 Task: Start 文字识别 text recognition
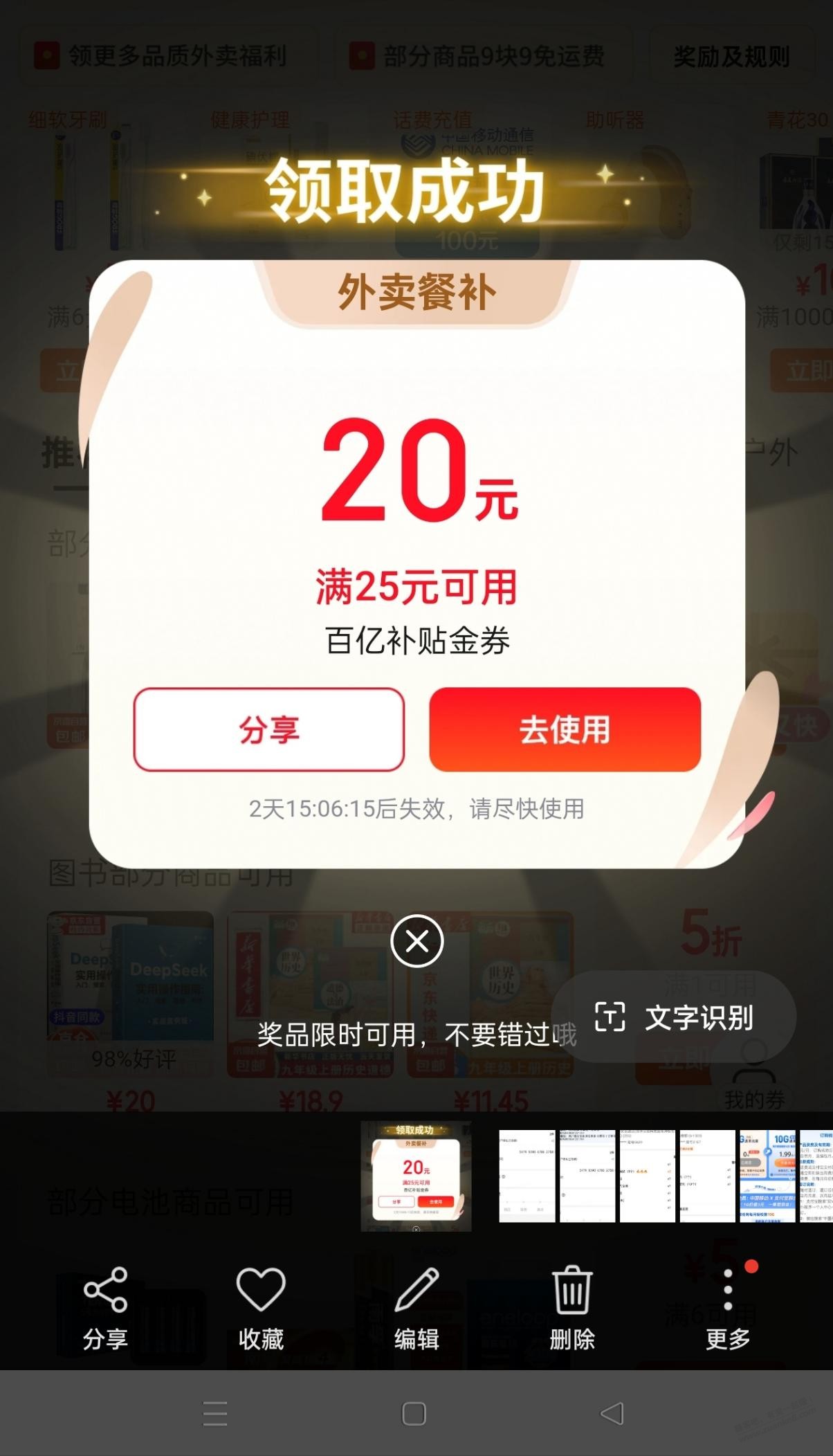675,1017
